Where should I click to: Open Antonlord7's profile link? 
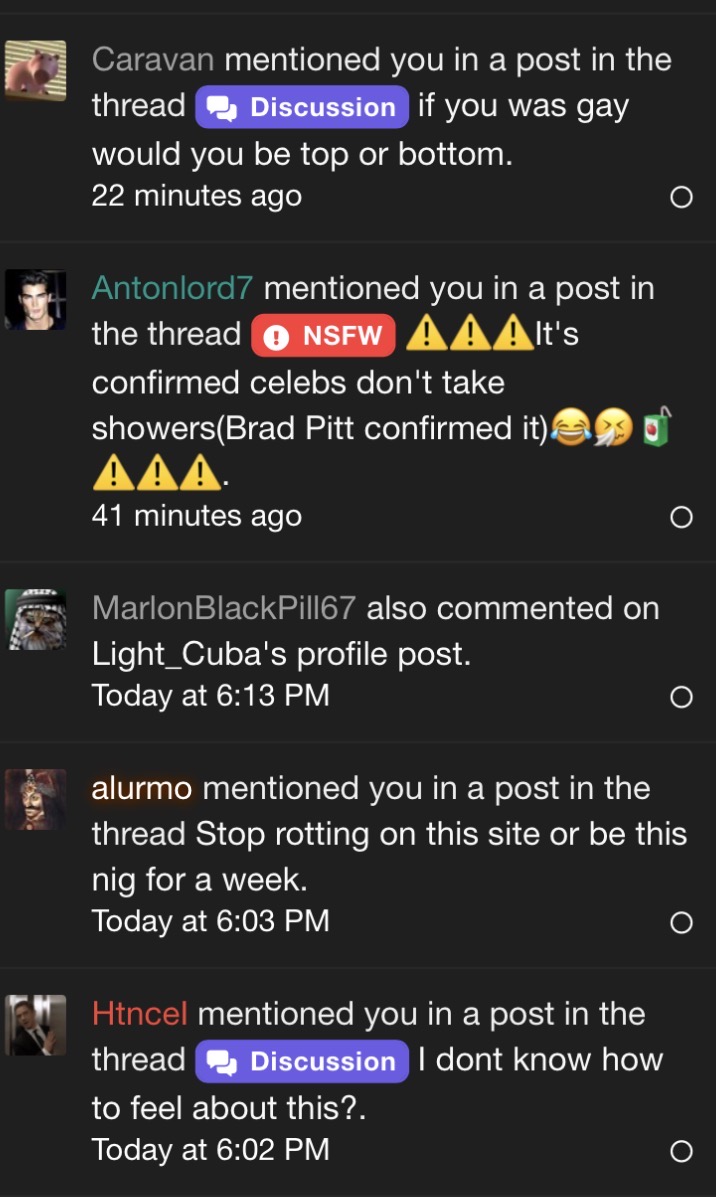coord(172,289)
